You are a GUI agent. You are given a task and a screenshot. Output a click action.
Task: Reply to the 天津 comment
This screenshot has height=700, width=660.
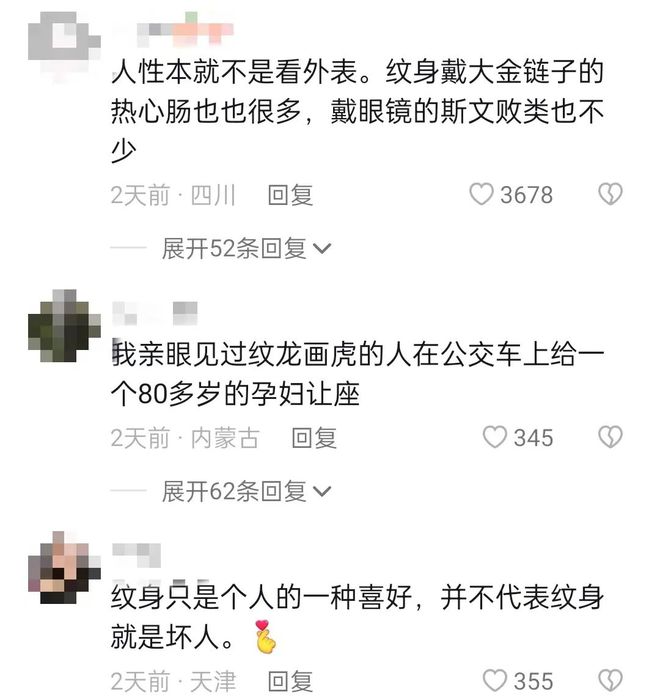tap(290, 682)
